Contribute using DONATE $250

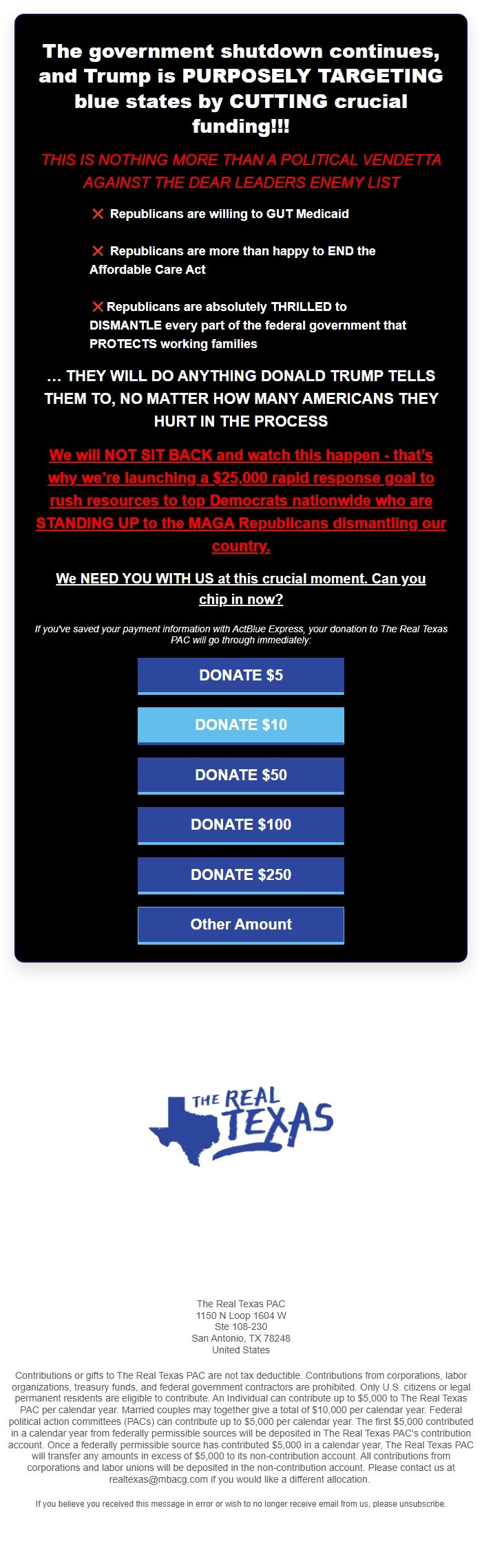pyautogui.click(x=241, y=875)
